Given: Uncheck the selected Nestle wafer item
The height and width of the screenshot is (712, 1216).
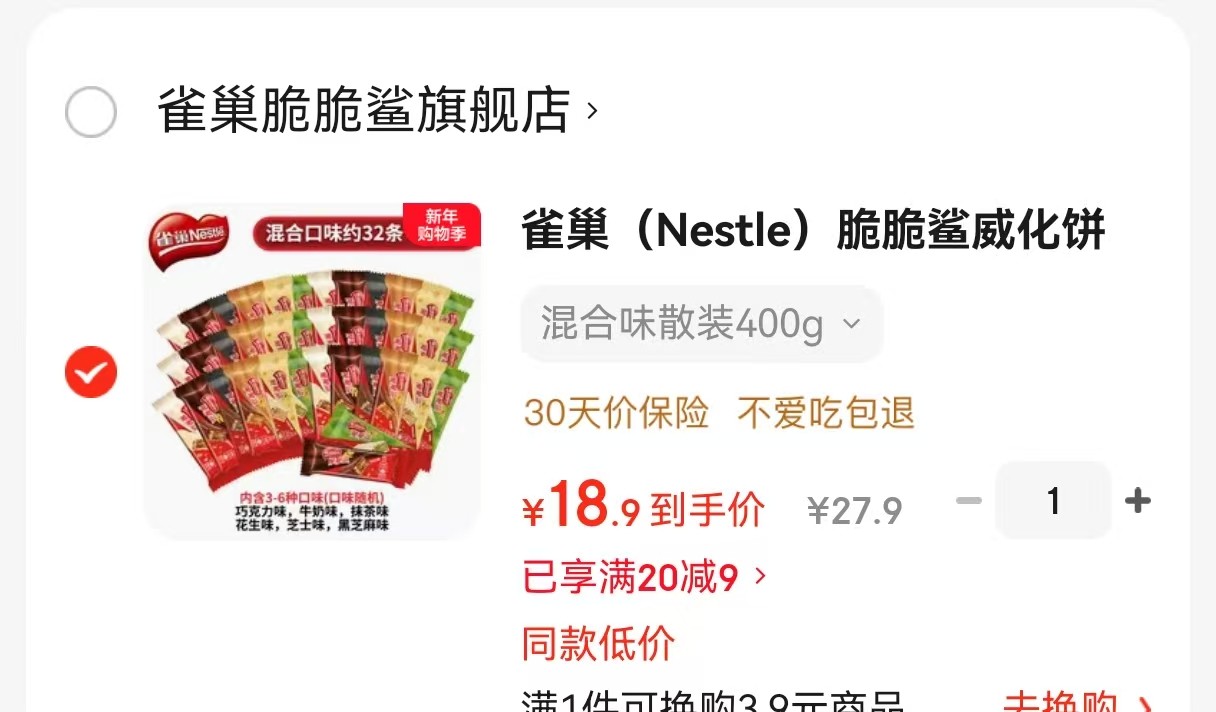Looking at the screenshot, I should 91,372.
